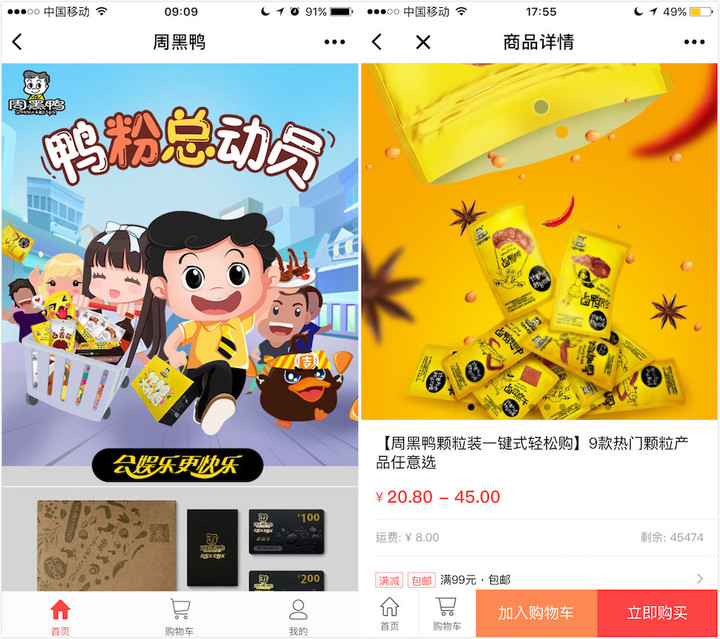Open 首页 from the product detail bar

tap(389, 614)
